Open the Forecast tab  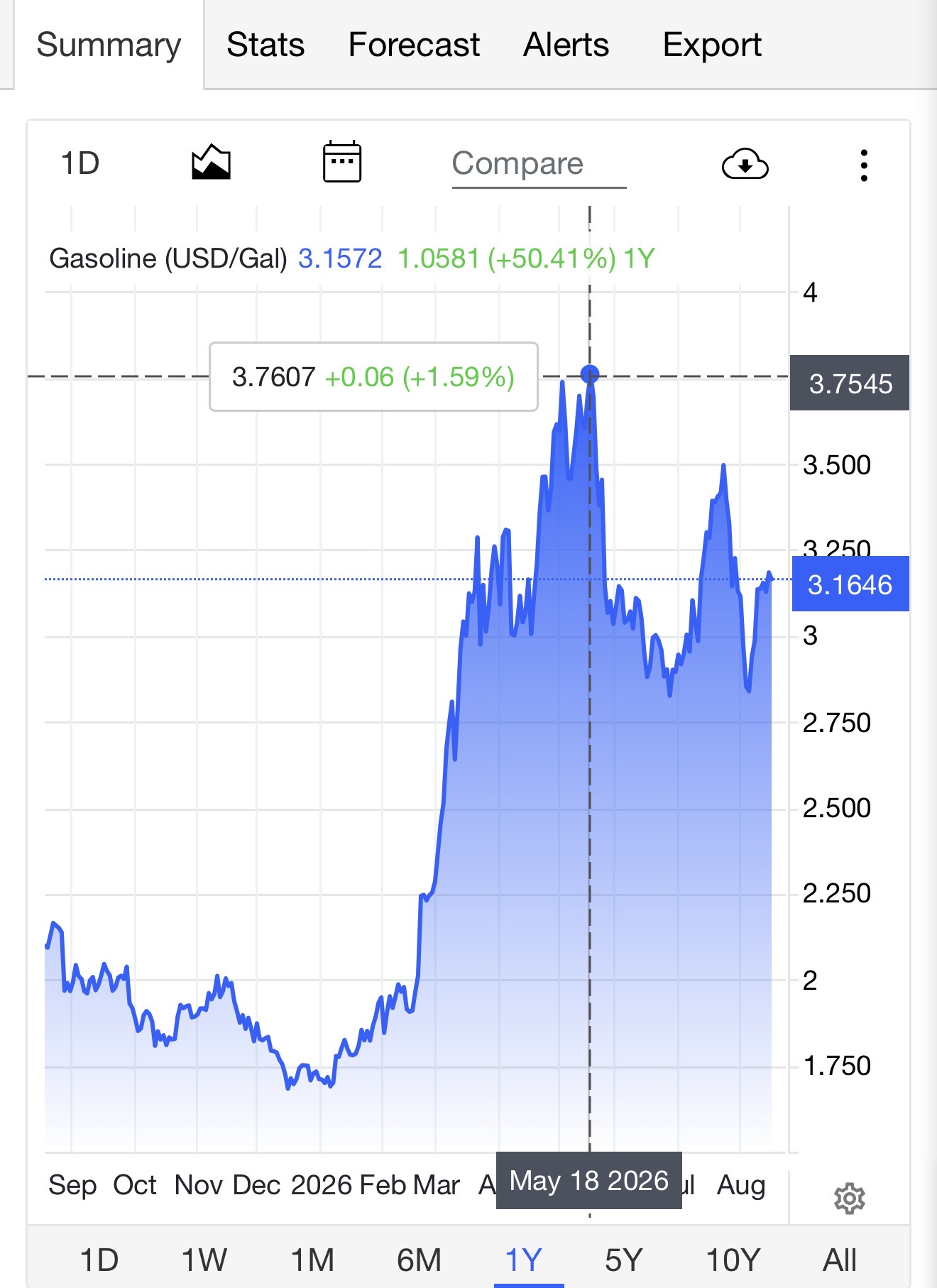point(414,45)
